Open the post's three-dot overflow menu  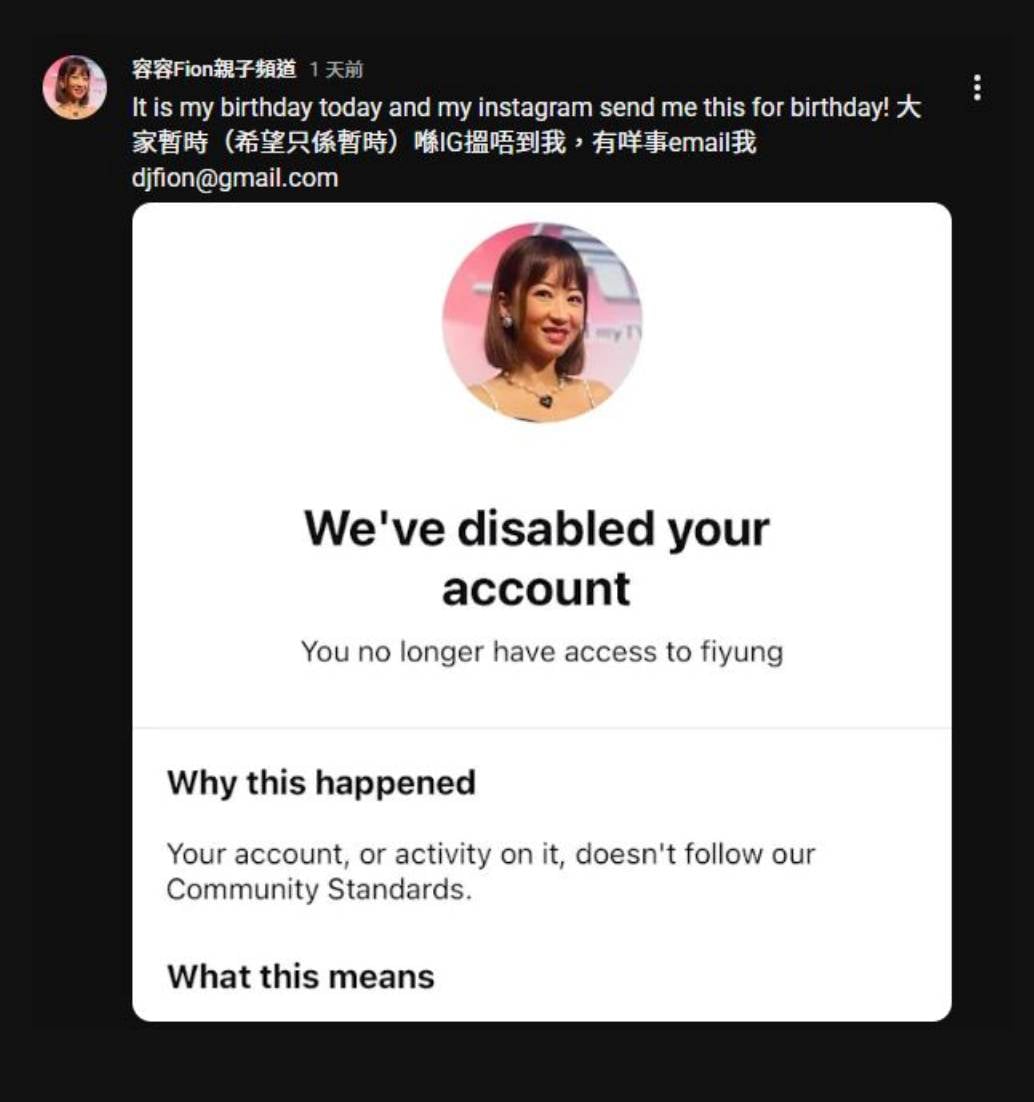click(x=976, y=88)
